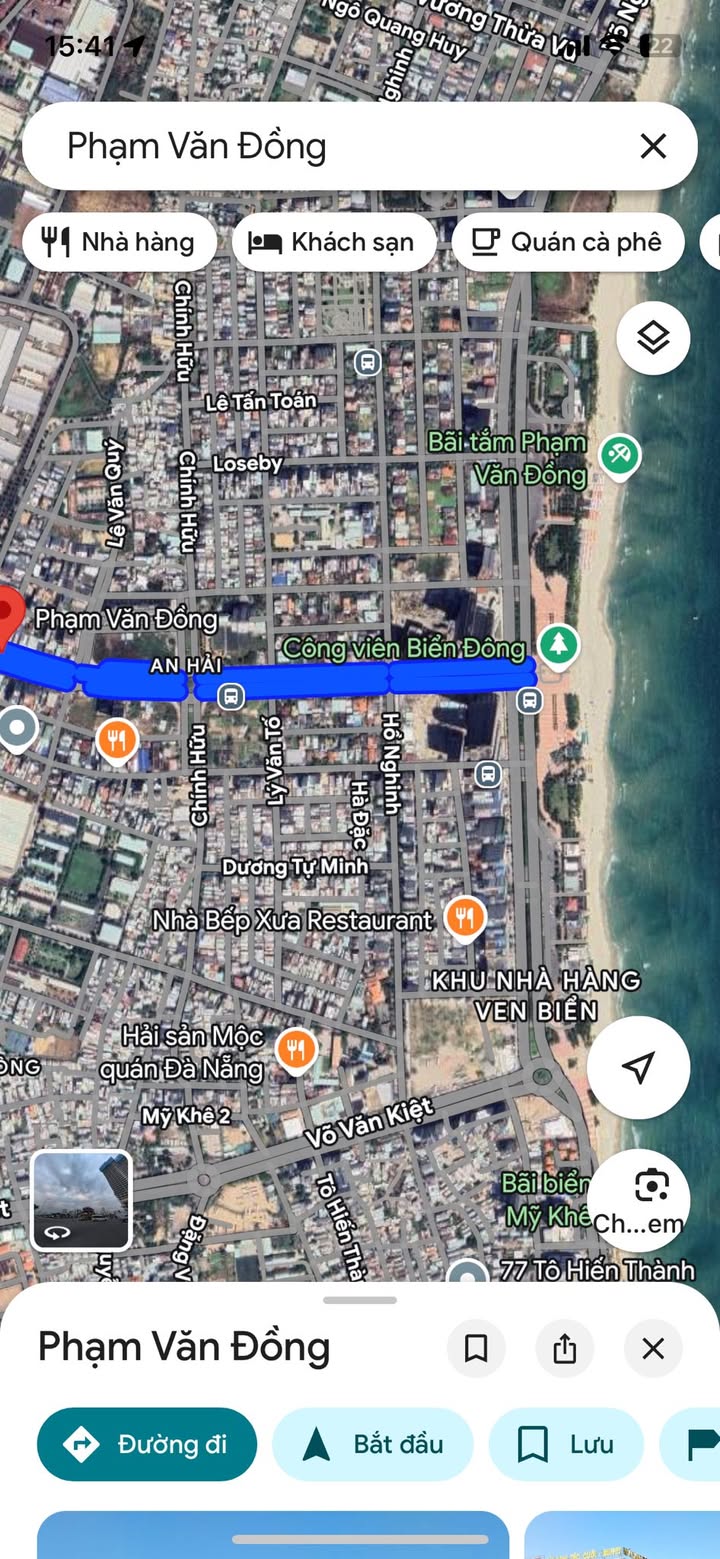Open the map layers button

653,338
